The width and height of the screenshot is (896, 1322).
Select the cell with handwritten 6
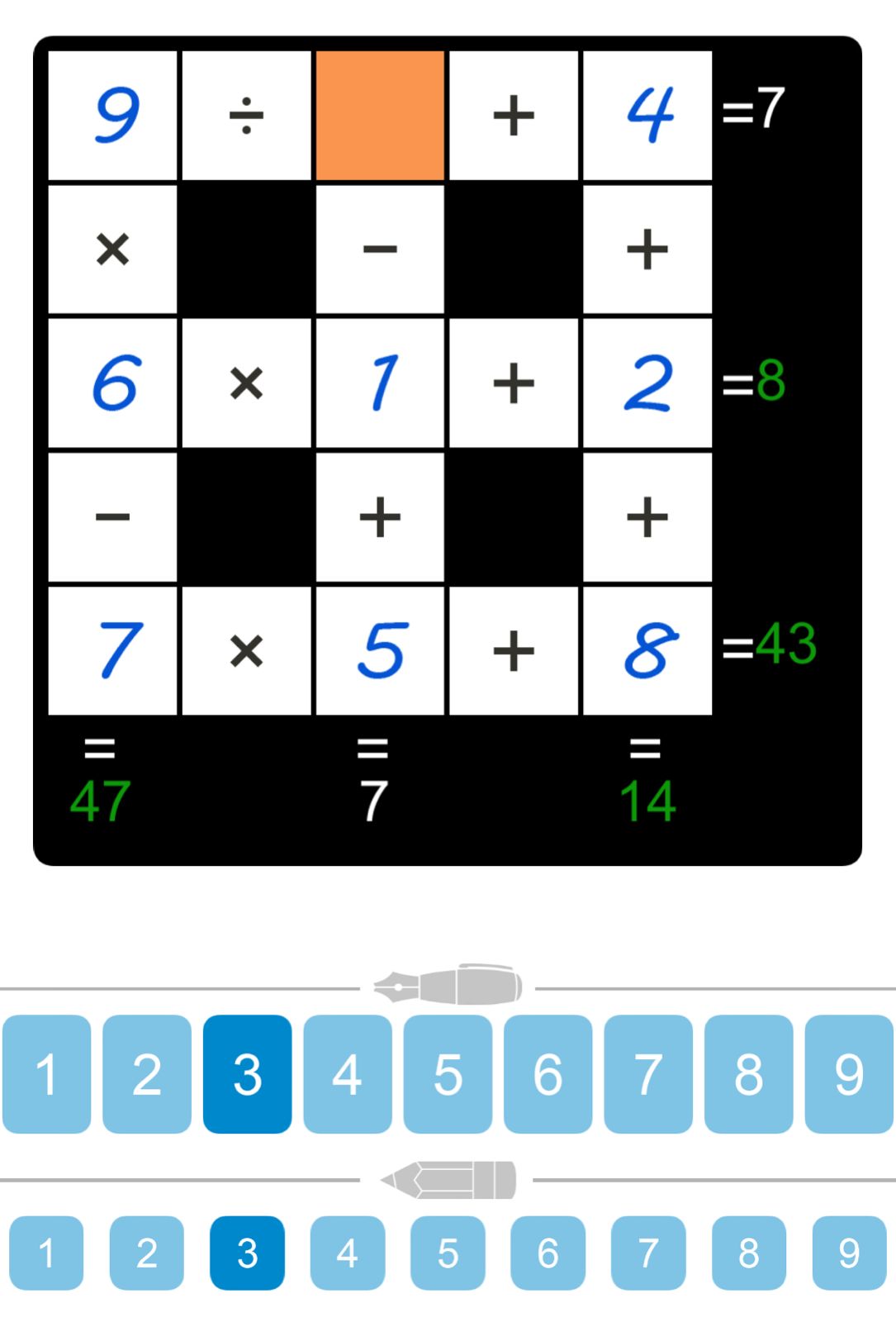(113, 383)
